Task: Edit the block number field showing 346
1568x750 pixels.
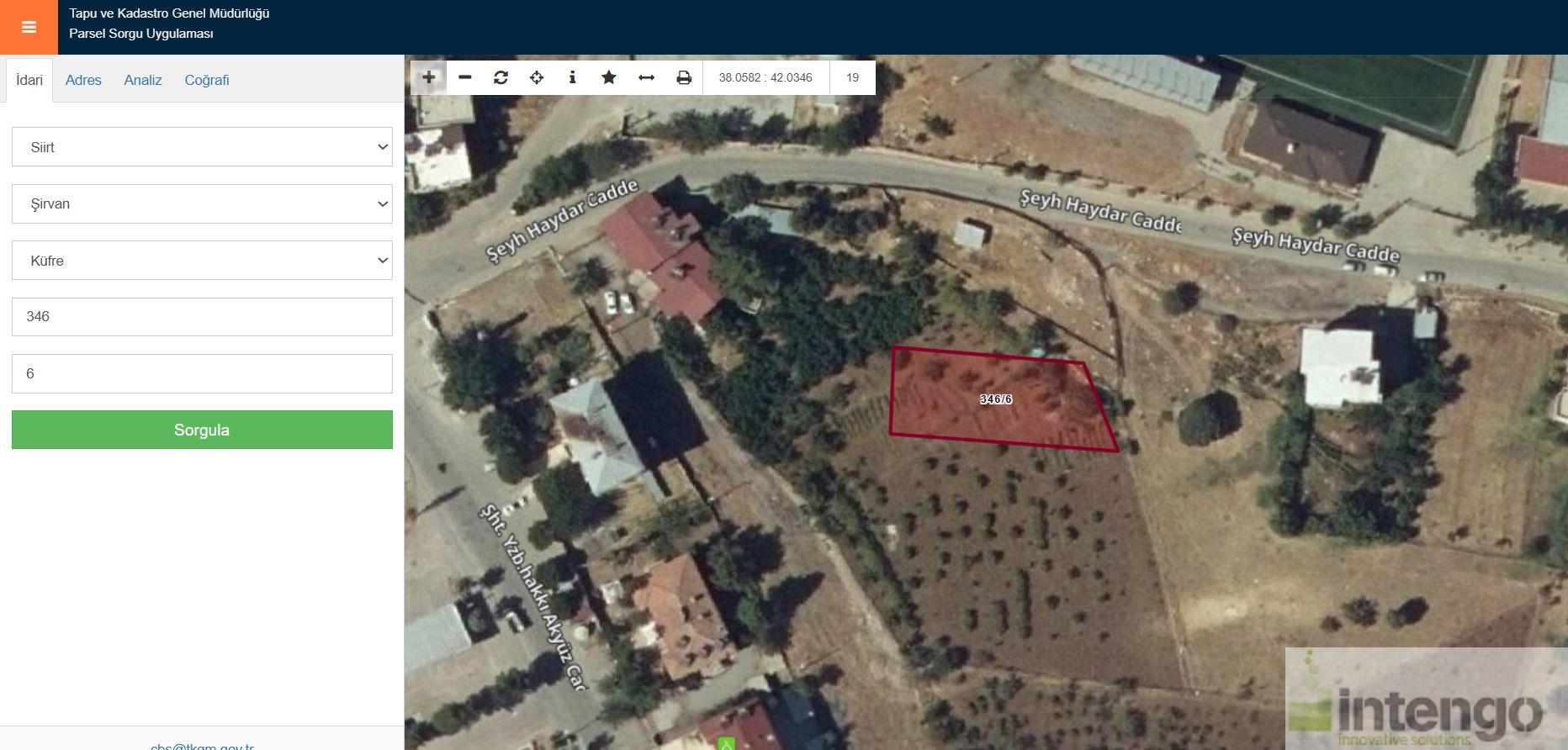Action: (x=202, y=317)
